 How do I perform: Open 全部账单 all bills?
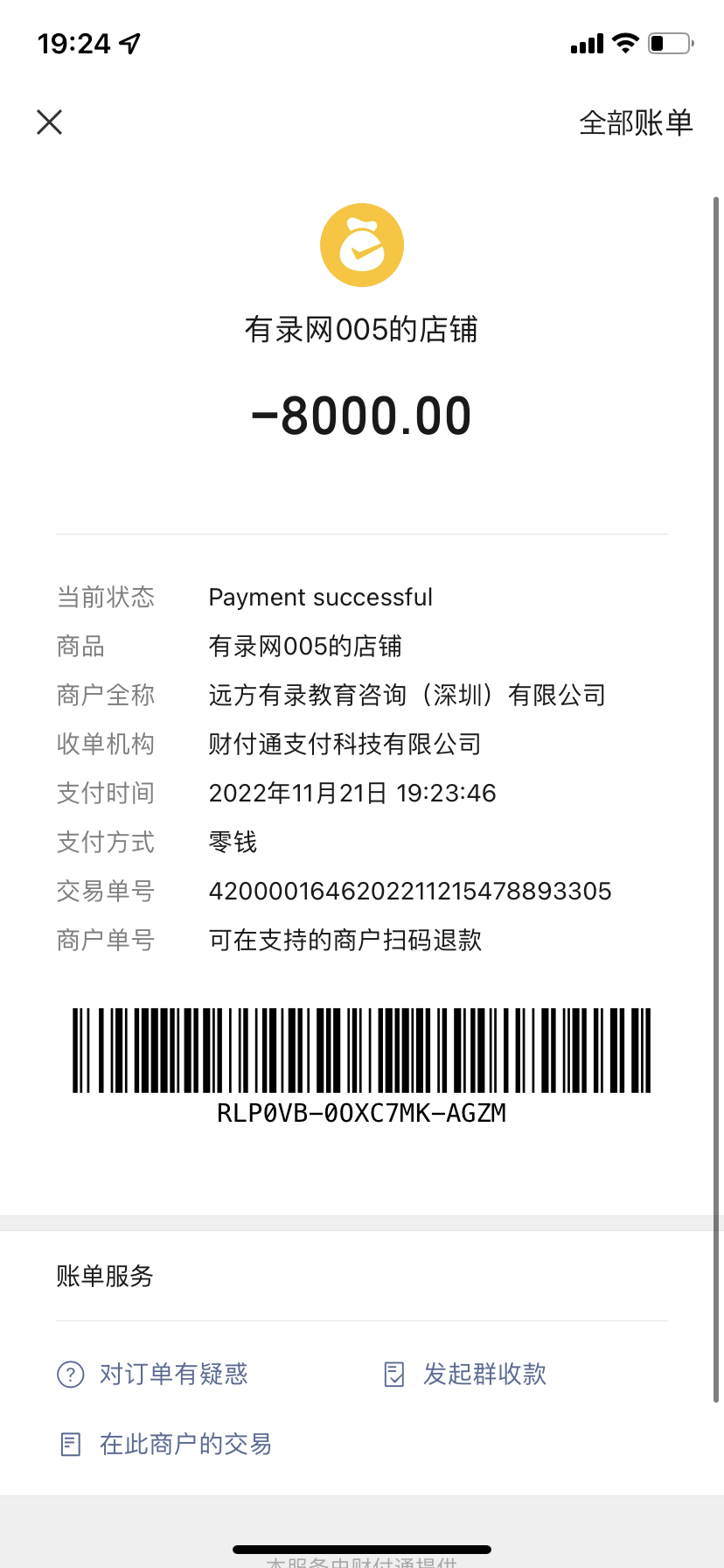(636, 122)
